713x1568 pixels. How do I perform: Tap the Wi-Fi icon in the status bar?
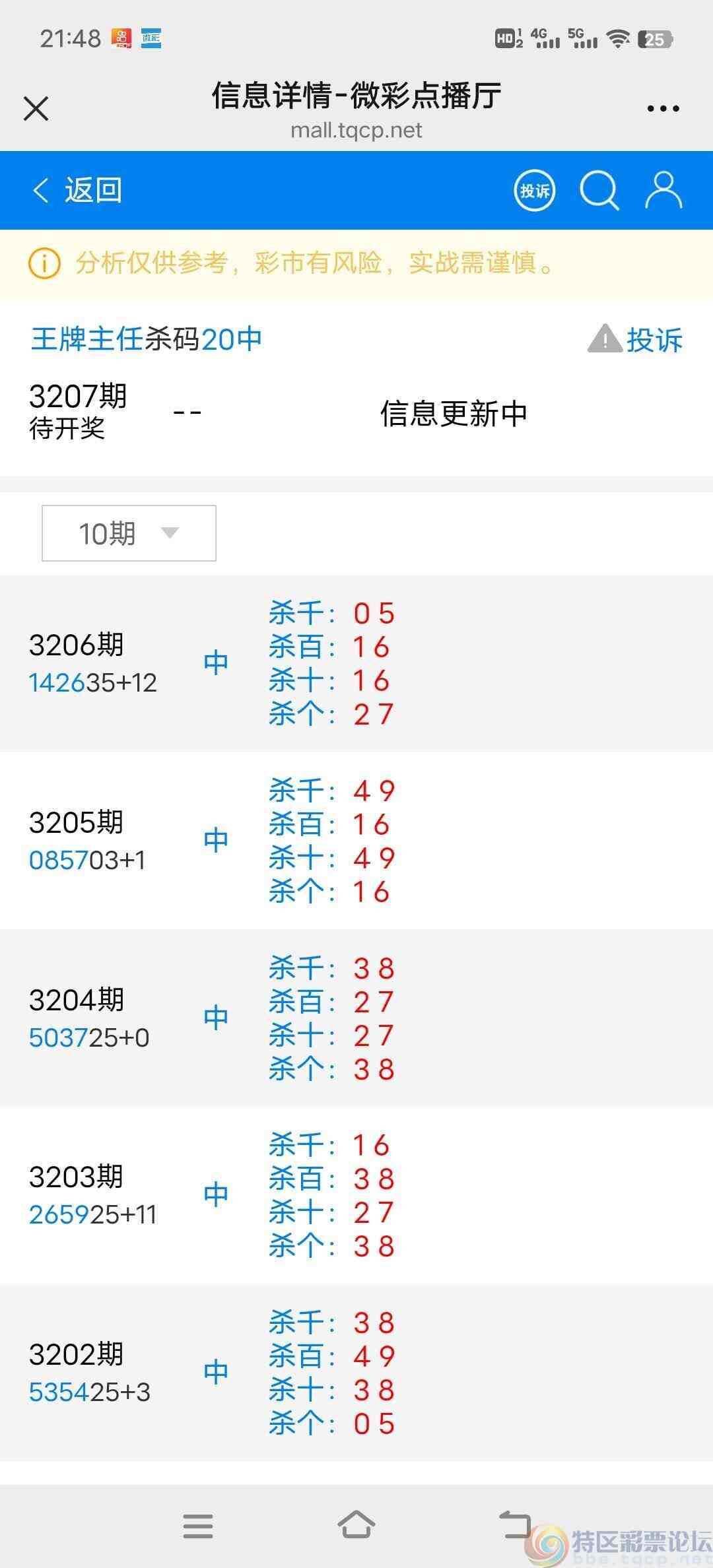click(619, 38)
